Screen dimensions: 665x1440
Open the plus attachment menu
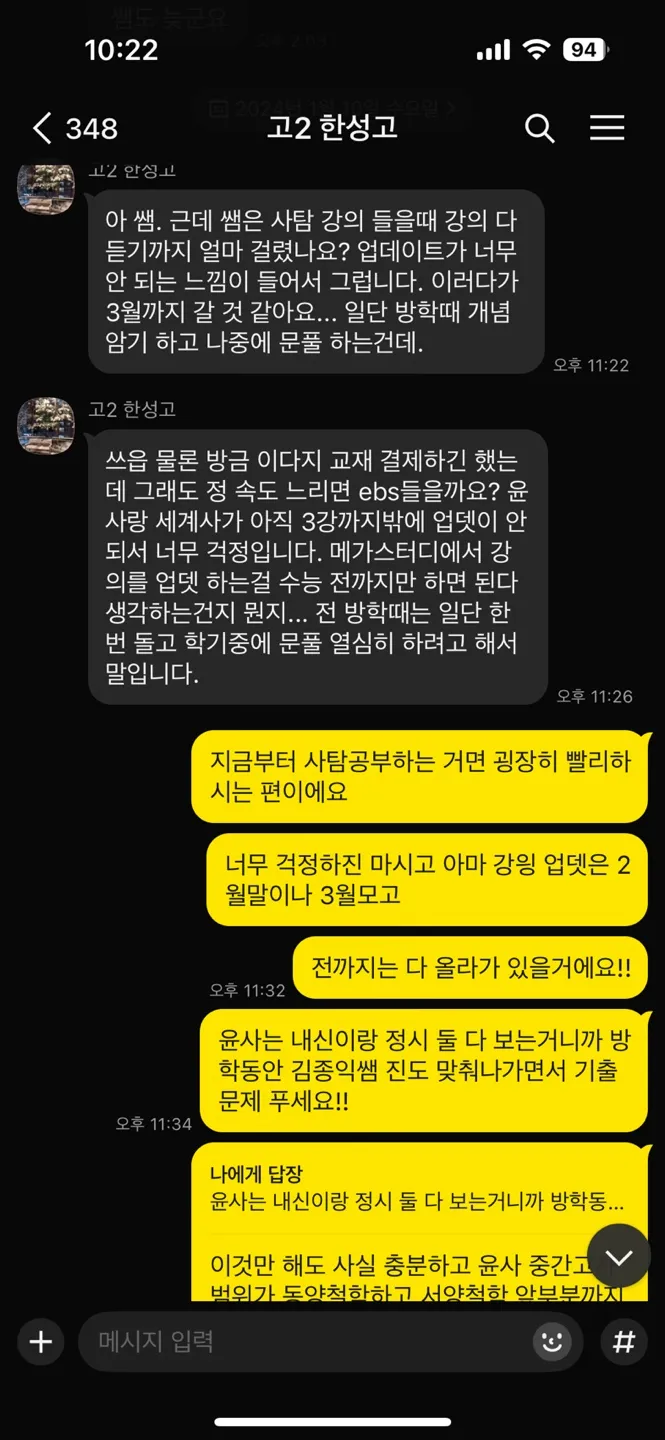click(x=40, y=1342)
